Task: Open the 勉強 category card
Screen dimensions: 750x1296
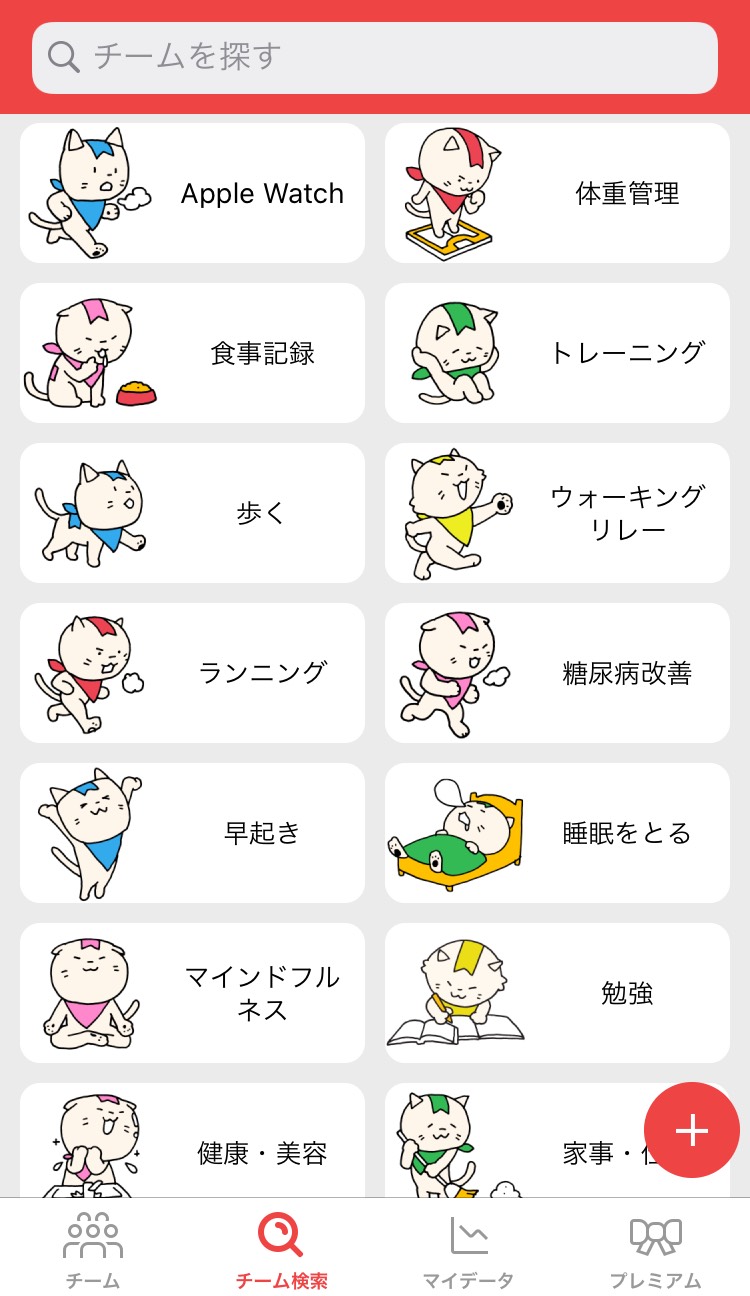Action: tap(557, 993)
